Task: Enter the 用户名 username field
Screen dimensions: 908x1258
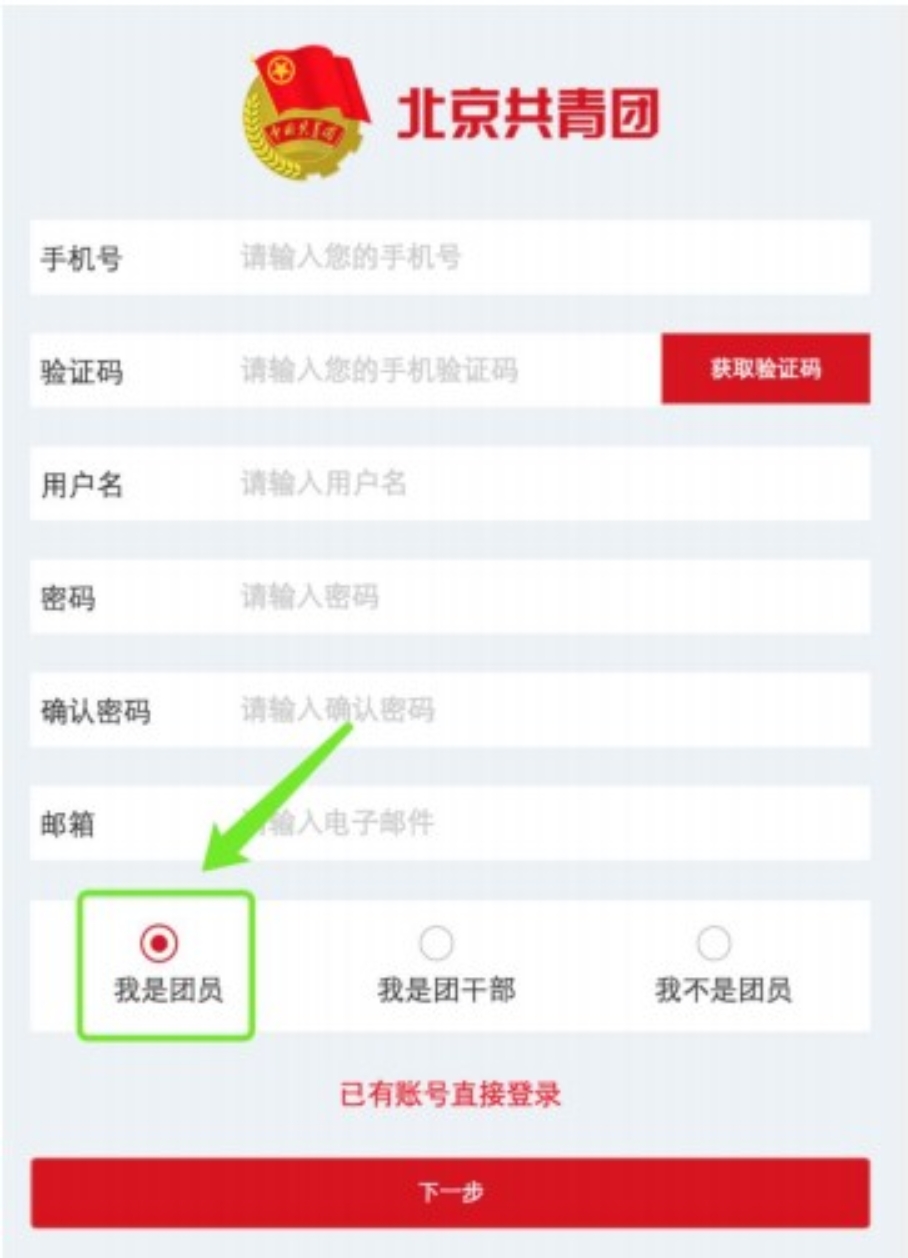Action: coord(540,484)
